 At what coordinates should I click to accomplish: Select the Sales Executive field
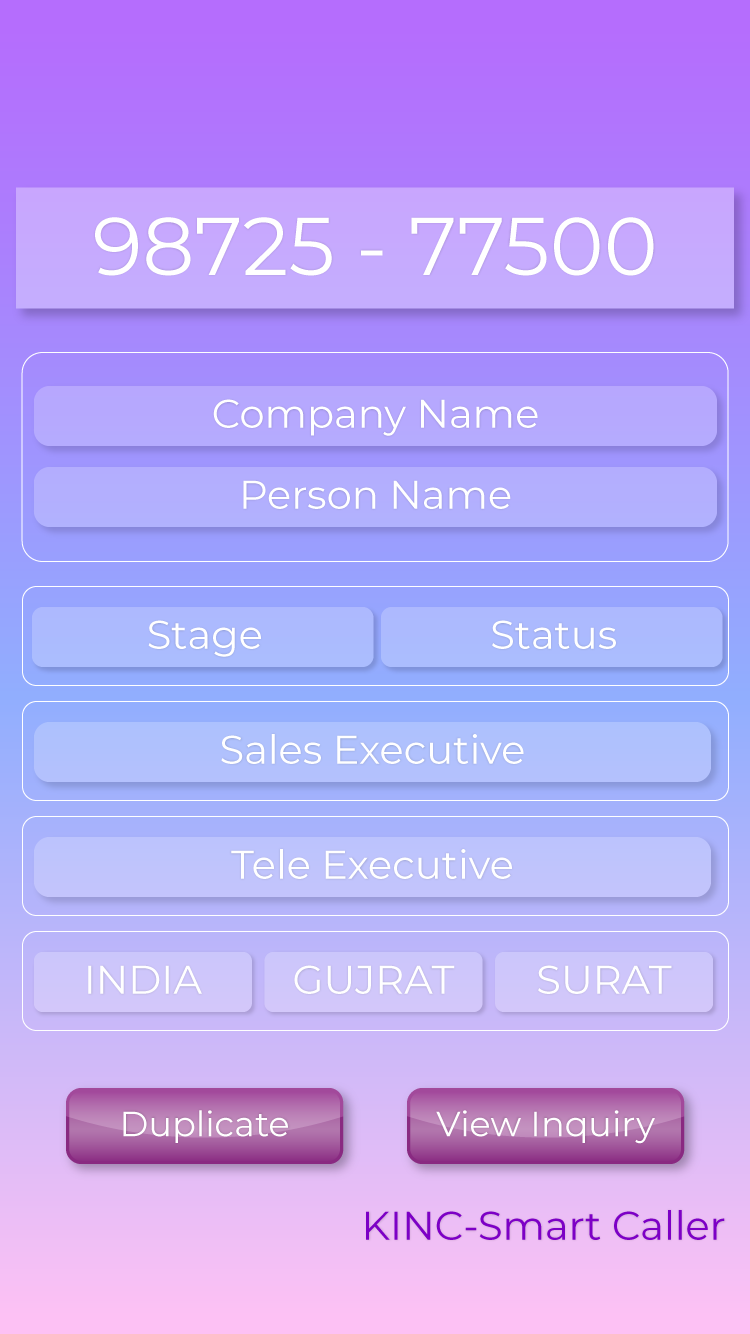[x=372, y=751]
